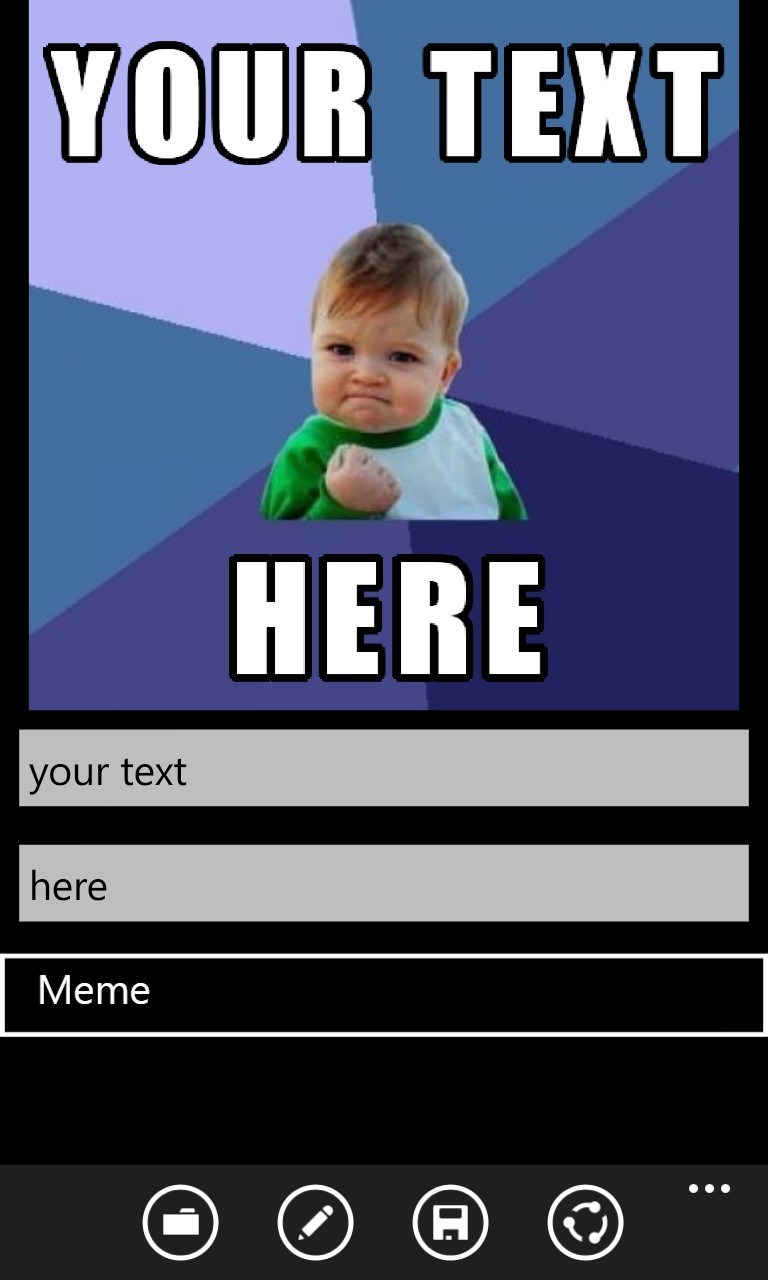Viewport: 768px width, 1280px height.
Task: Tap the pencil edit icon
Action: click(315, 1222)
